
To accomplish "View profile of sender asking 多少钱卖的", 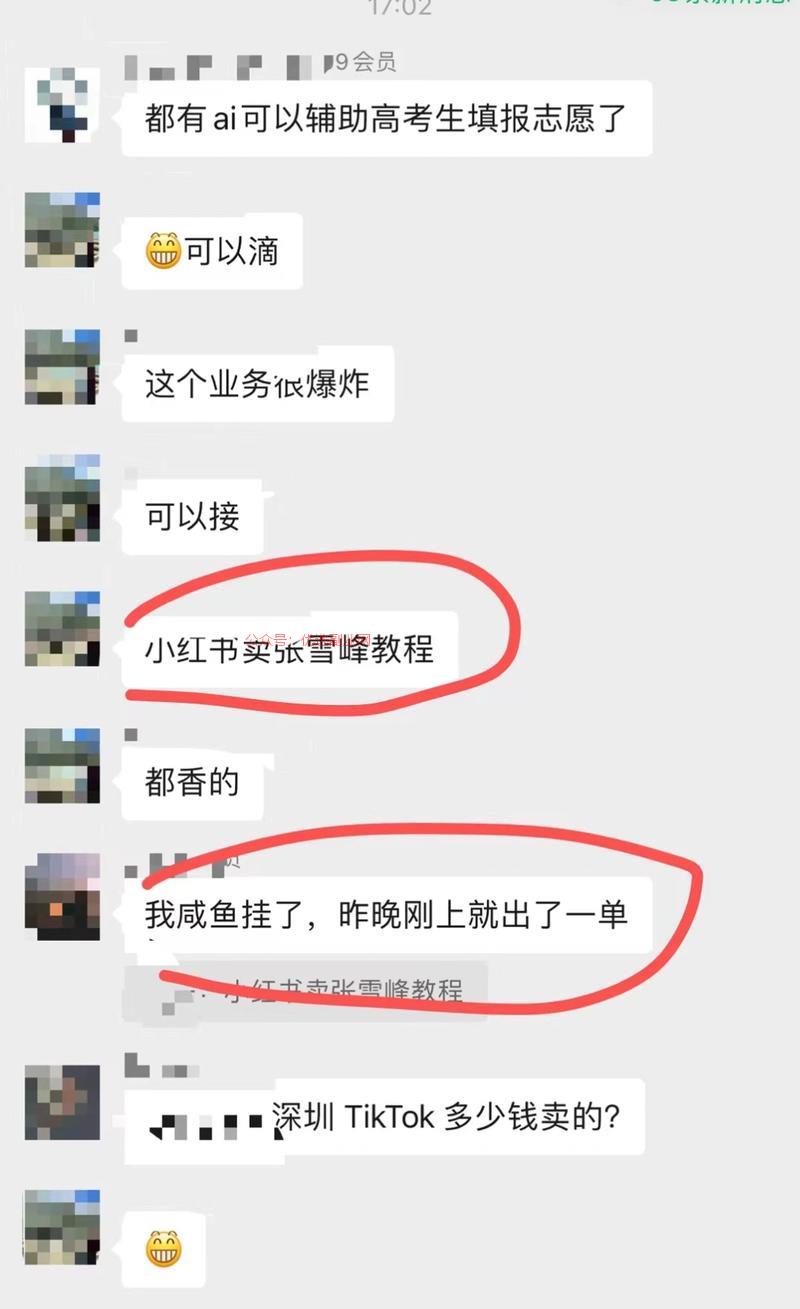I will [62, 1103].
